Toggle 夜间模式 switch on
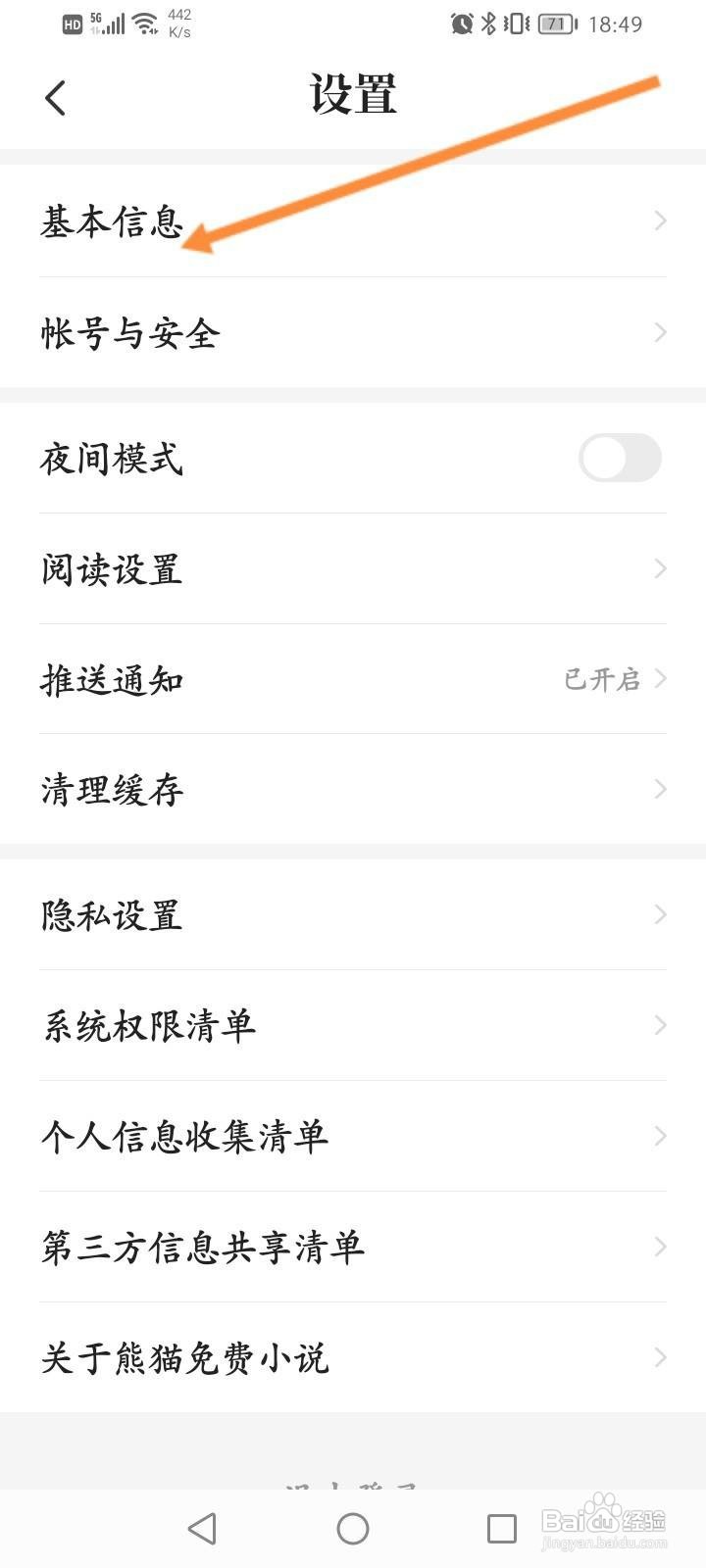 pyautogui.click(x=620, y=458)
